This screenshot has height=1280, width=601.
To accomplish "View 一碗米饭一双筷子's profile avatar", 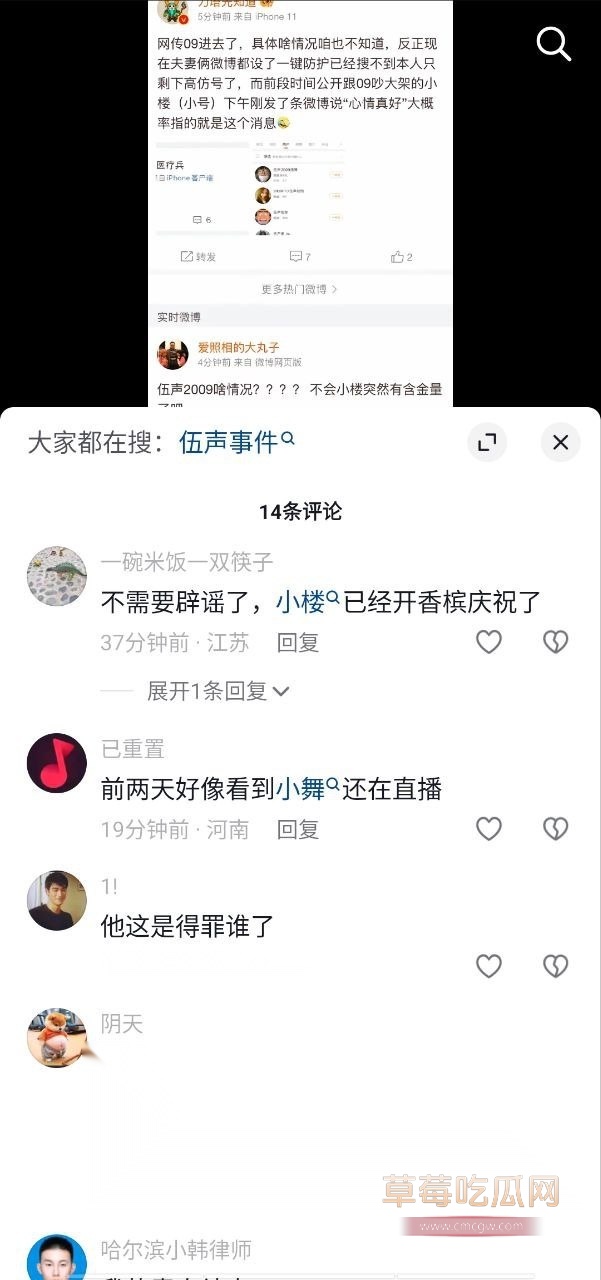I will click(x=57, y=576).
